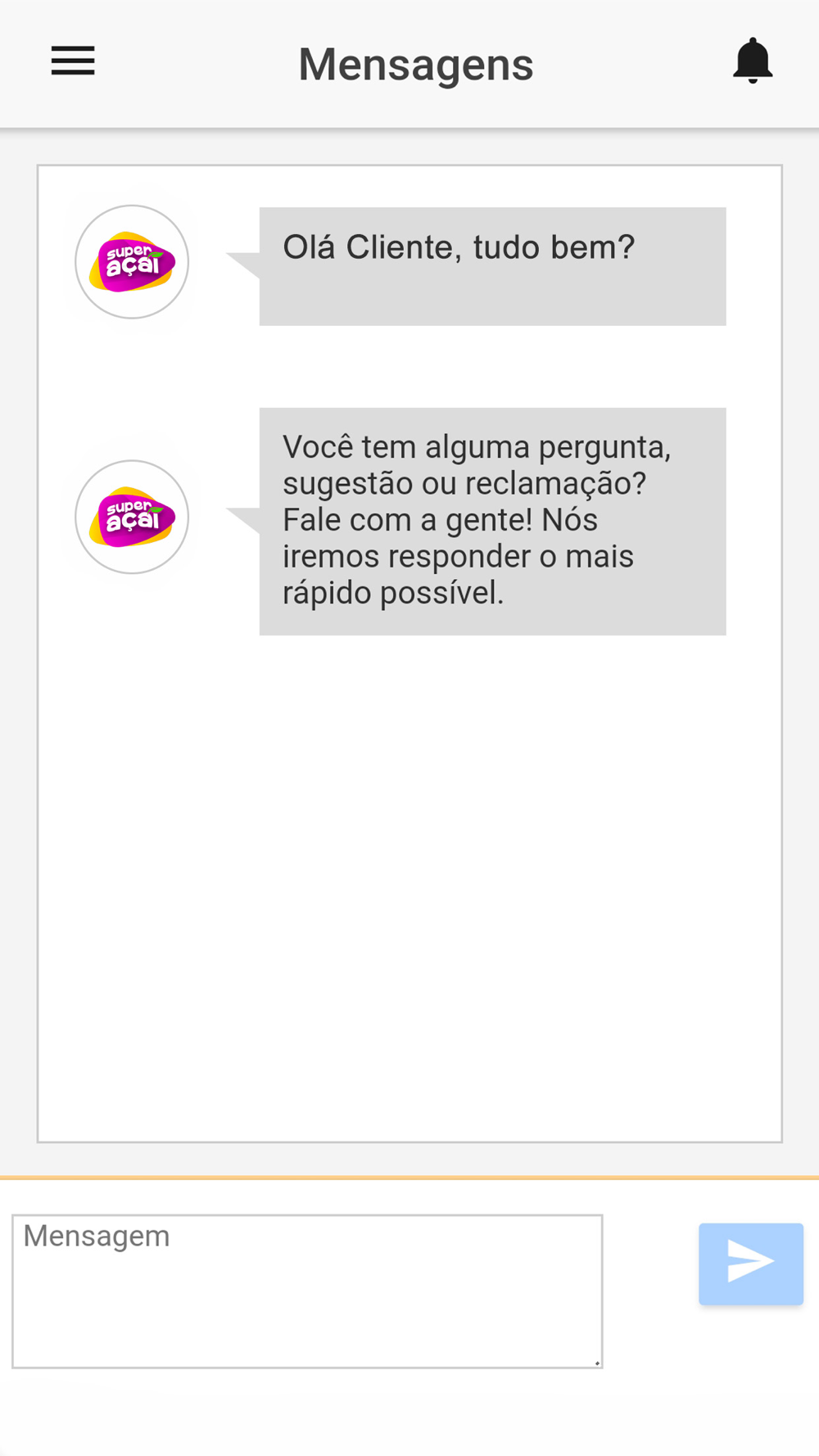
Task: Send the message with the arrow button
Action: (x=751, y=1264)
